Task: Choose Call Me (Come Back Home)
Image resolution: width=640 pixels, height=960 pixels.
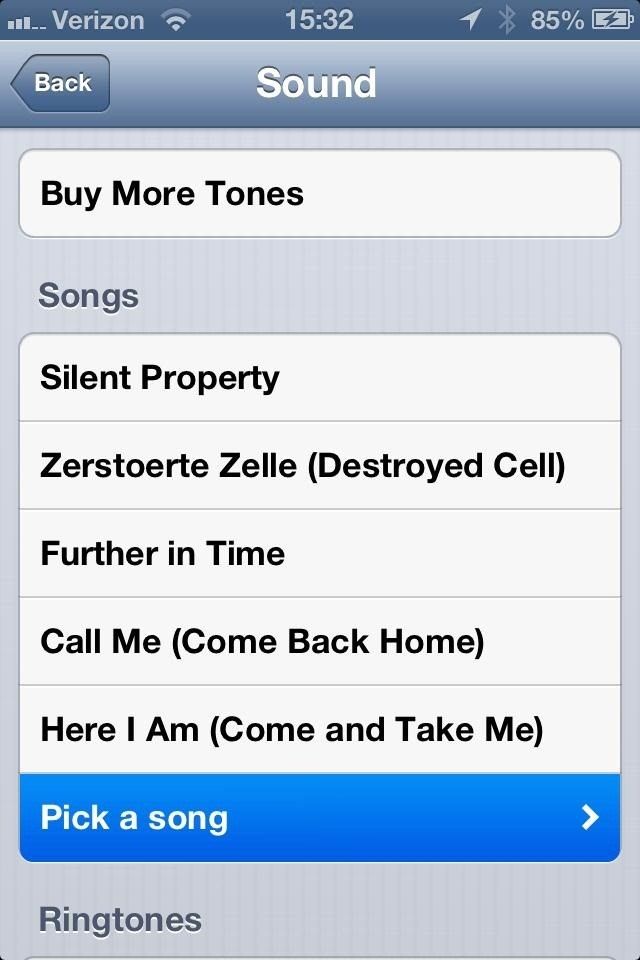Action: point(320,642)
